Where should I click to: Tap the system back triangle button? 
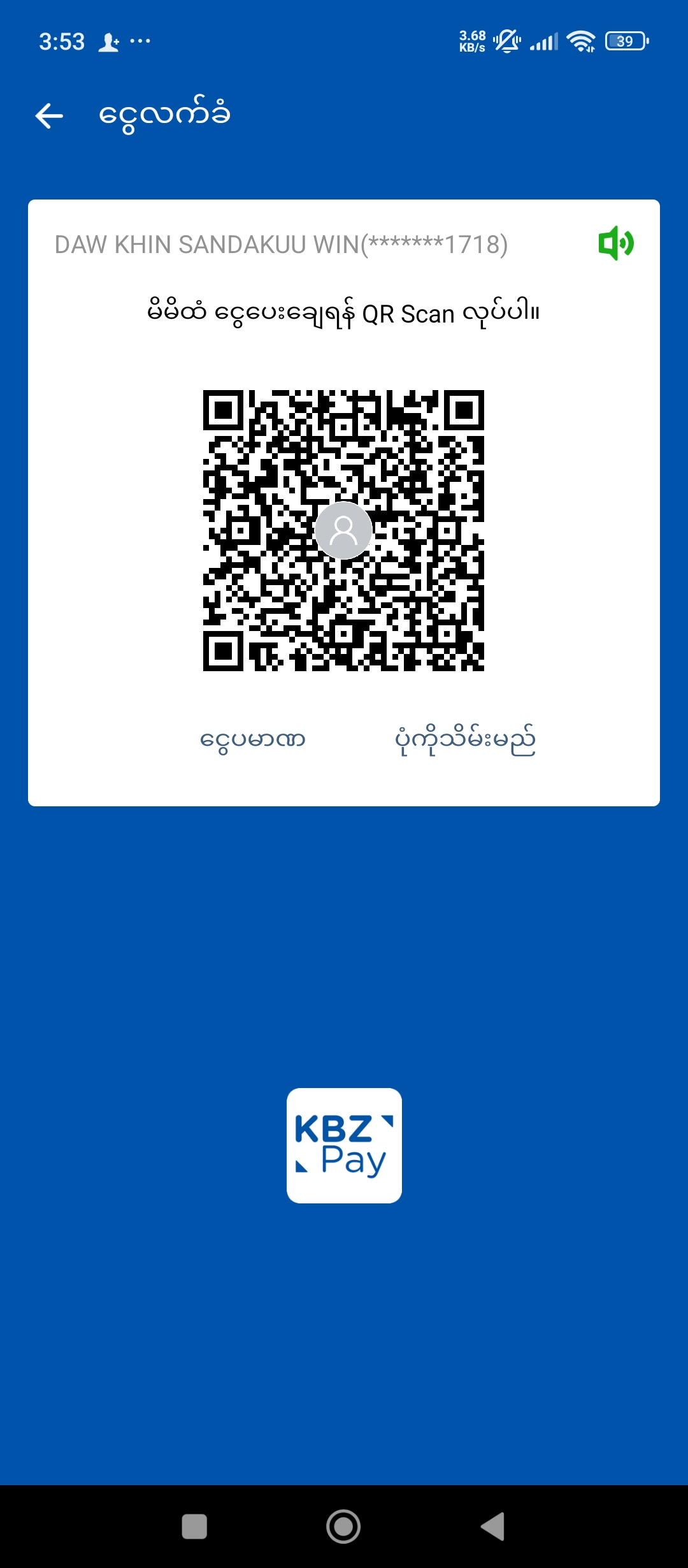click(493, 1526)
